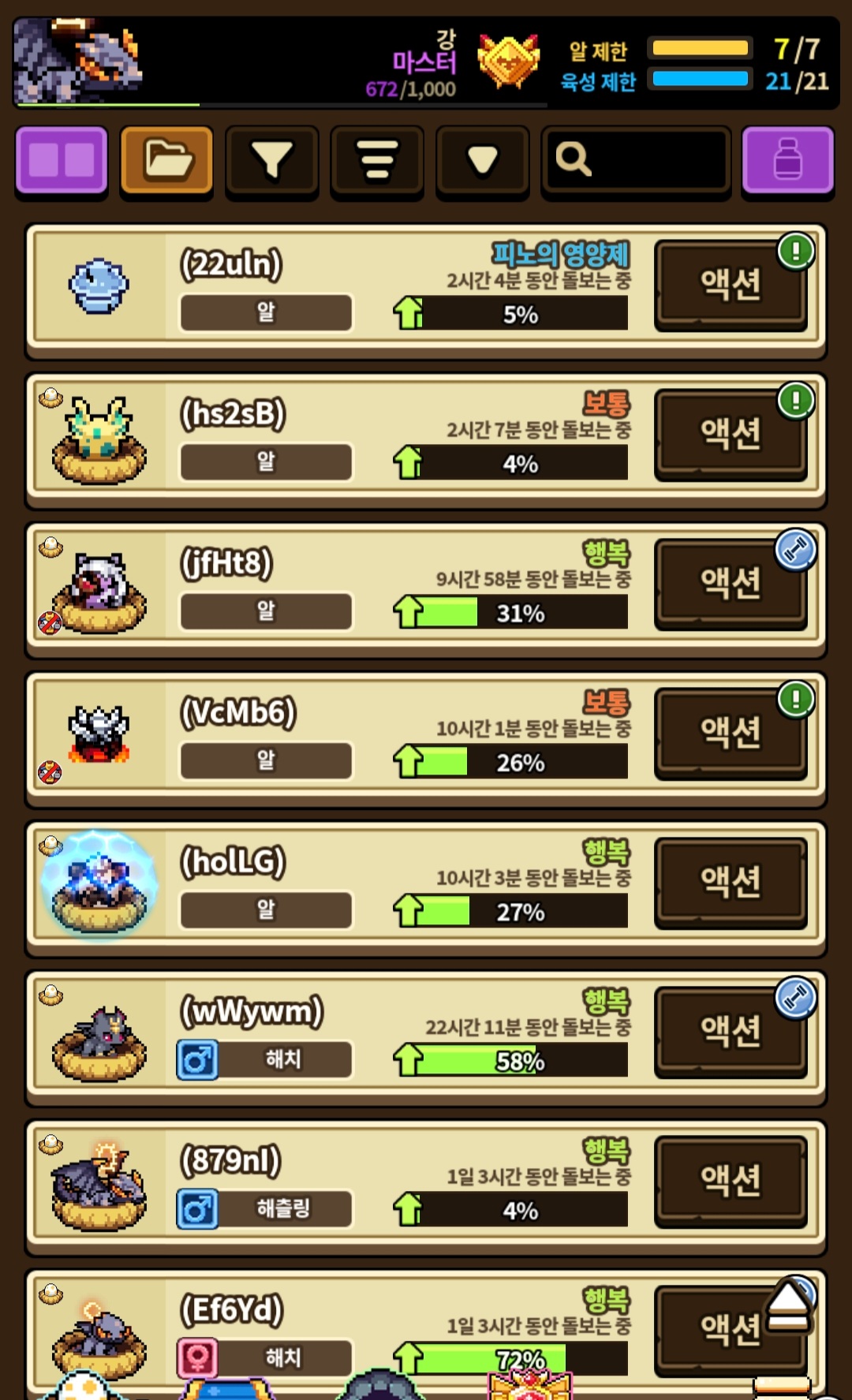The height and width of the screenshot is (1400, 852).
Task: Tap 액션 for dragon wWywm
Action: (x=731, y=1030)
